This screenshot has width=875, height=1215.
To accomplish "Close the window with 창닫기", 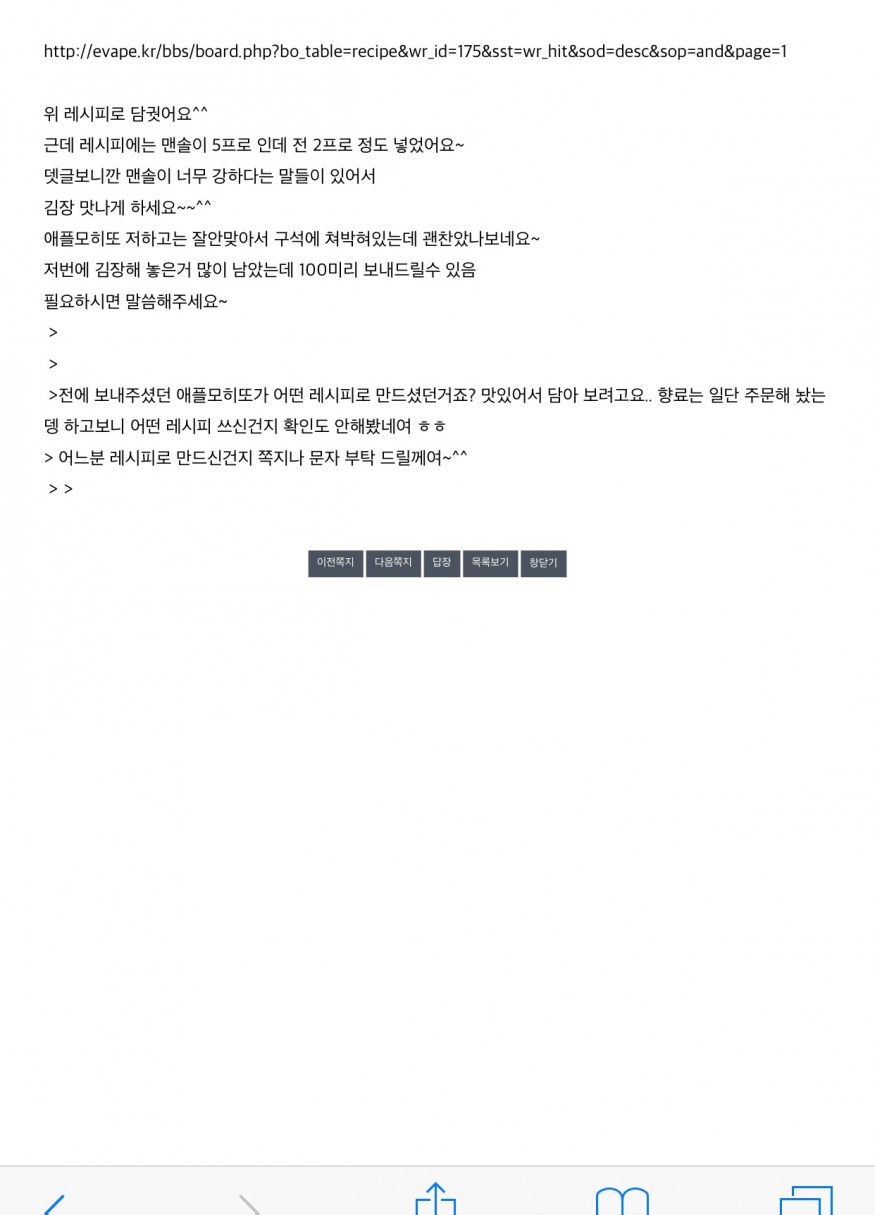I will click(x=543, y=563).
